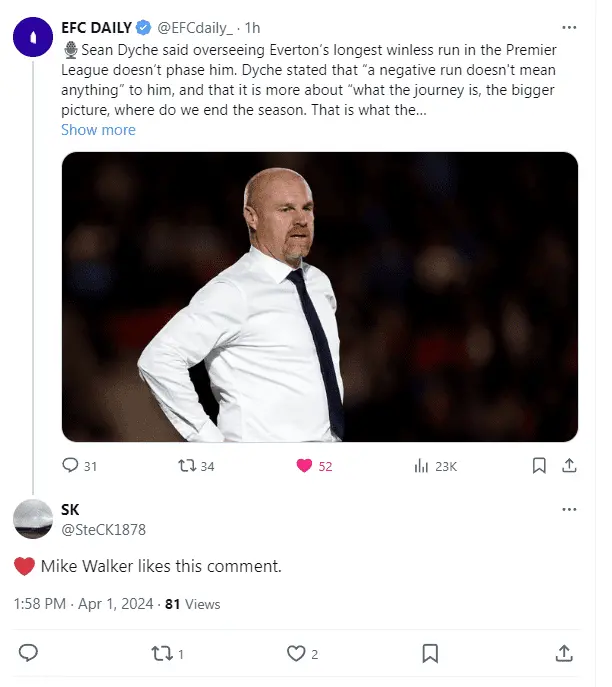Share SK's comment
Viewport: 612px width, 687px height.
click(564, 653)
